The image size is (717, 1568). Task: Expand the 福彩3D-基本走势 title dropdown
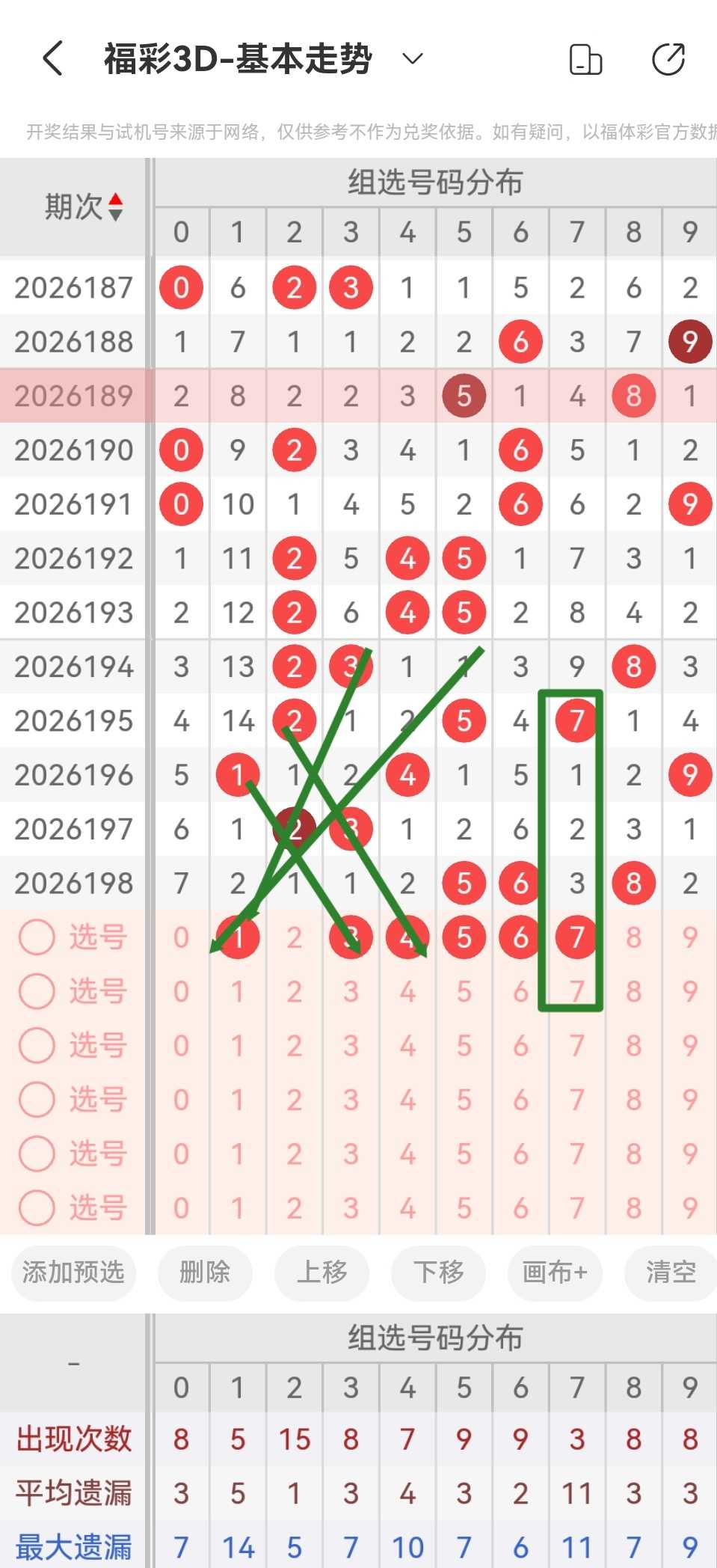pyautogui.click(x=413, y=58)
